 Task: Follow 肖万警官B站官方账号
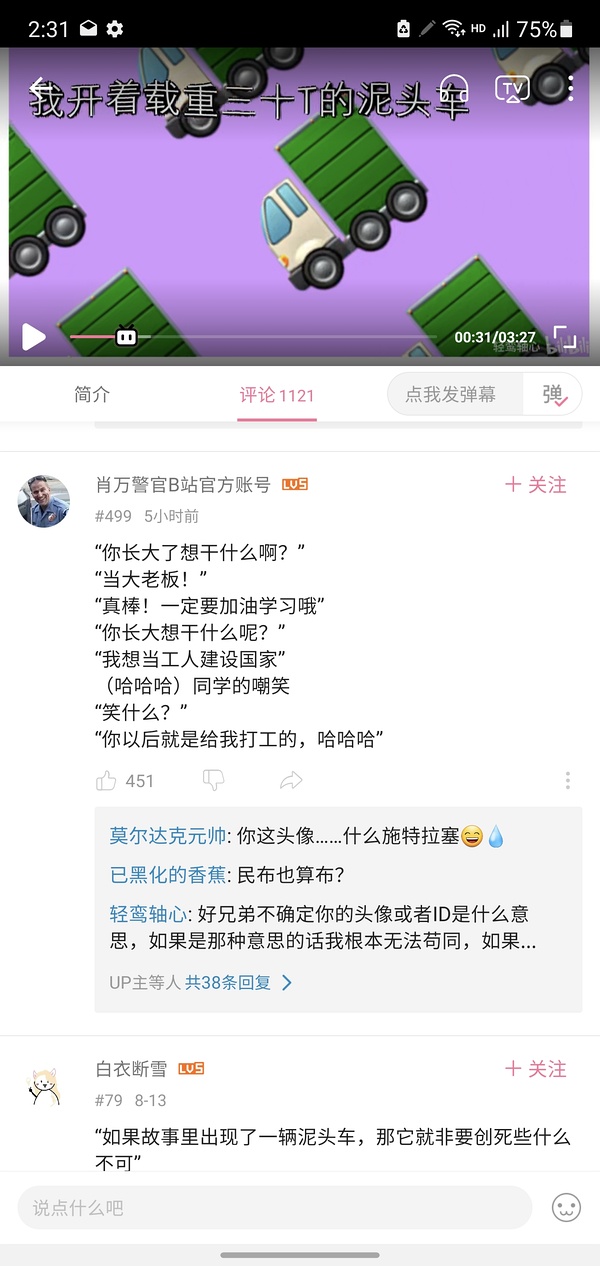click(536, 485)
